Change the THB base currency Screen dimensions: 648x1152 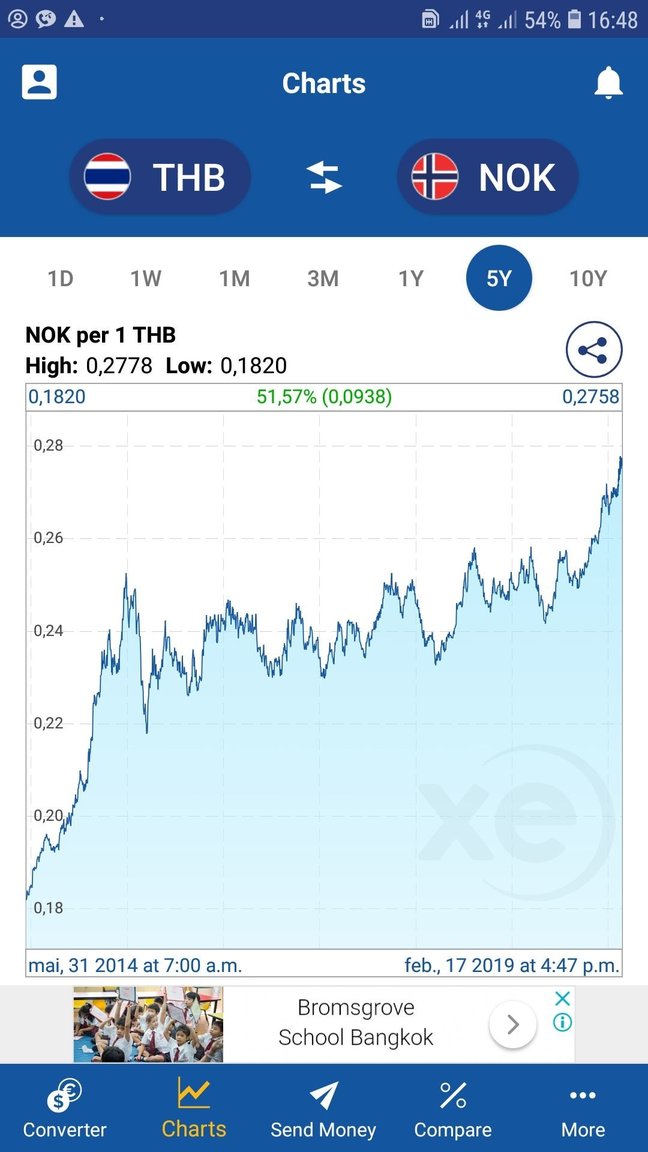(x=160, y=177)
